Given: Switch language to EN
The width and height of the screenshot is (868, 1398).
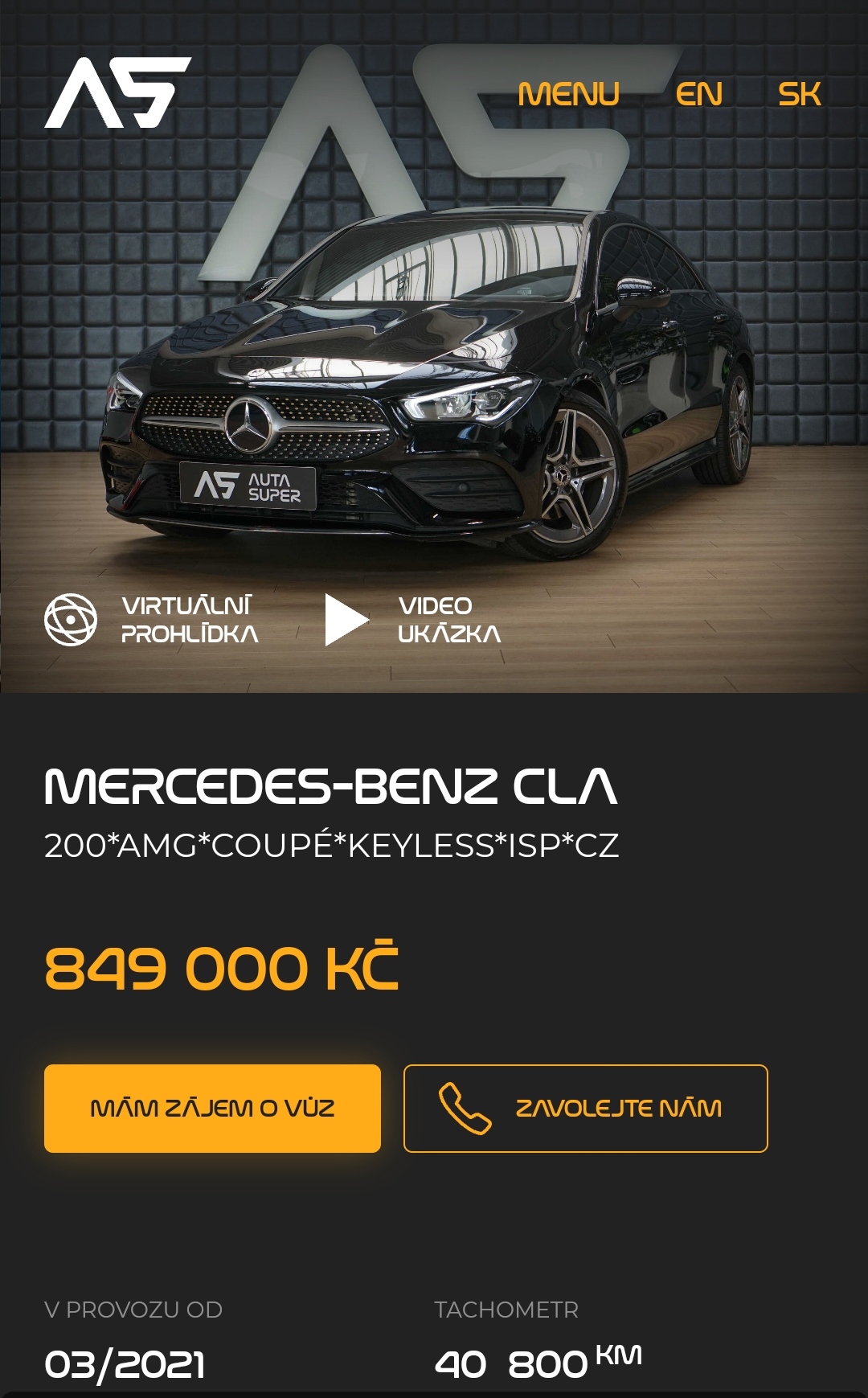Looking at the screenshot, I should (x=698, y=95).
